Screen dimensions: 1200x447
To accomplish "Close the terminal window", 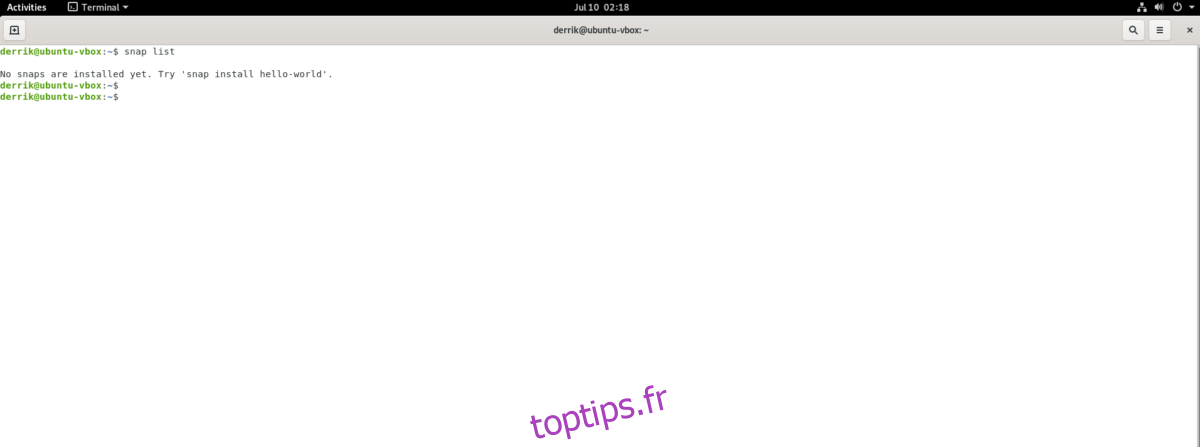I will pyautogui.click(x=1189, y=30).
